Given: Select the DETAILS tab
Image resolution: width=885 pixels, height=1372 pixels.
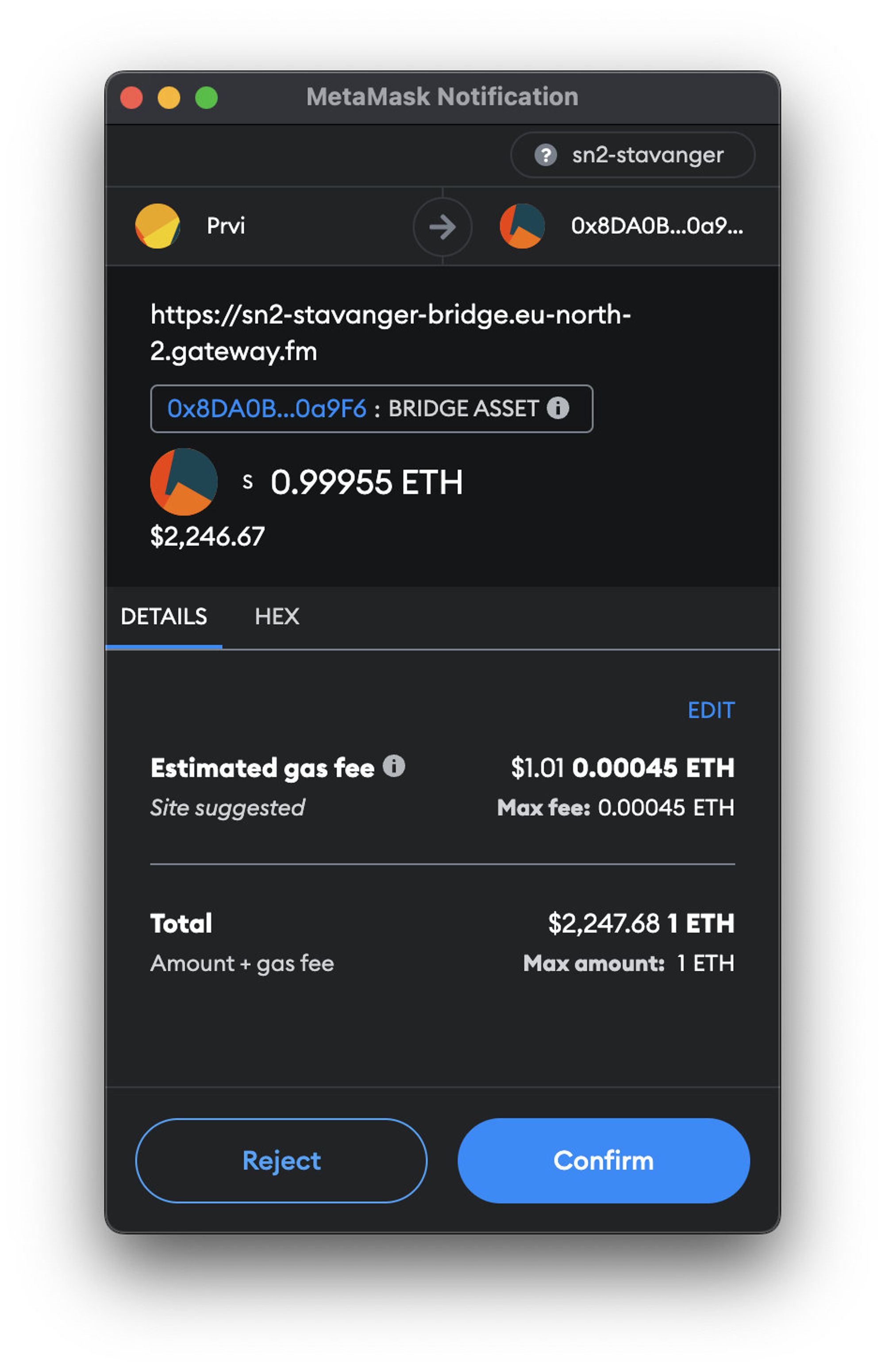Looking at the screenshot, I should (x=164, y=616).
